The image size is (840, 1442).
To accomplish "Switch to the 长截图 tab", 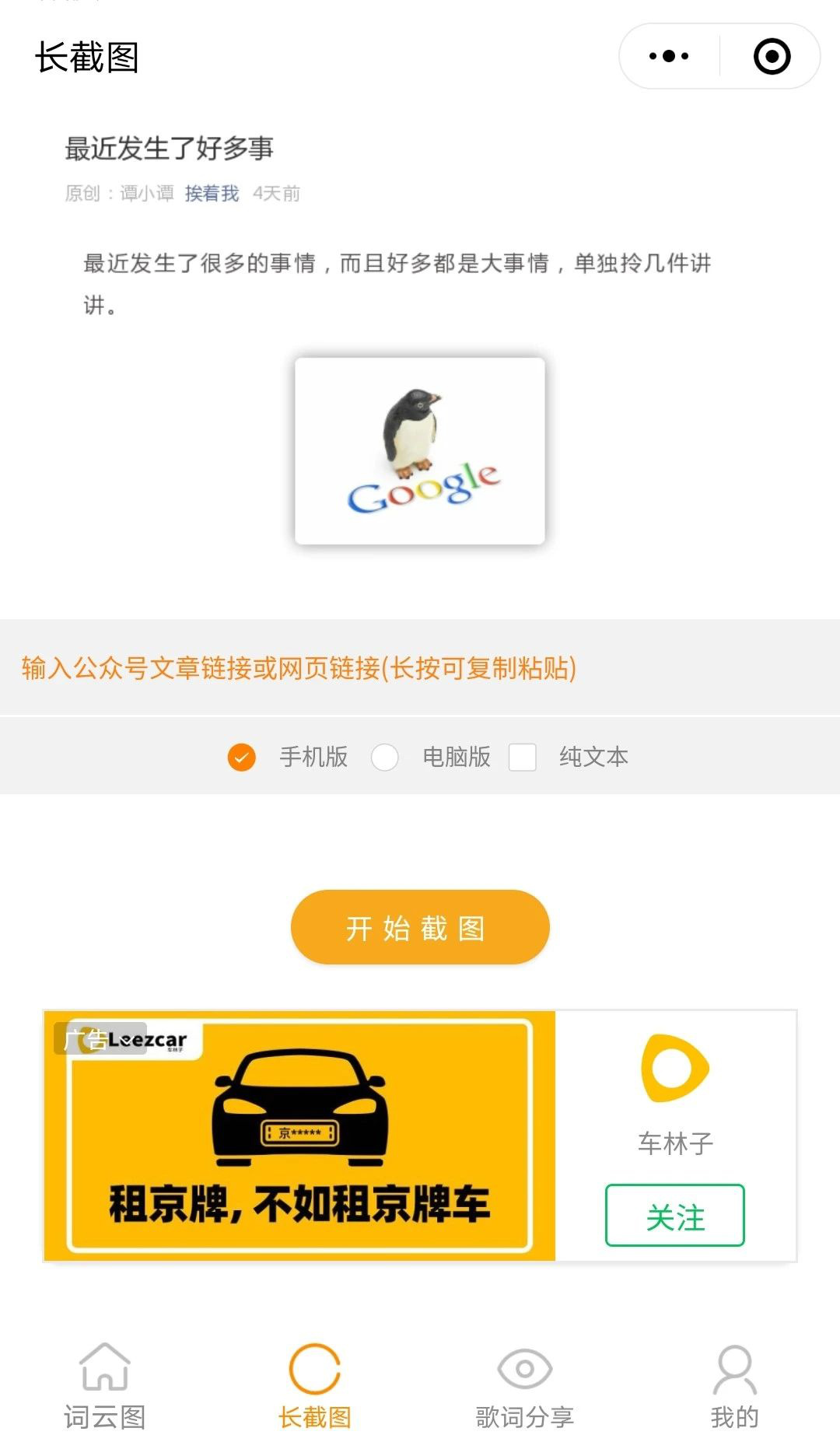I will 315,1386.
